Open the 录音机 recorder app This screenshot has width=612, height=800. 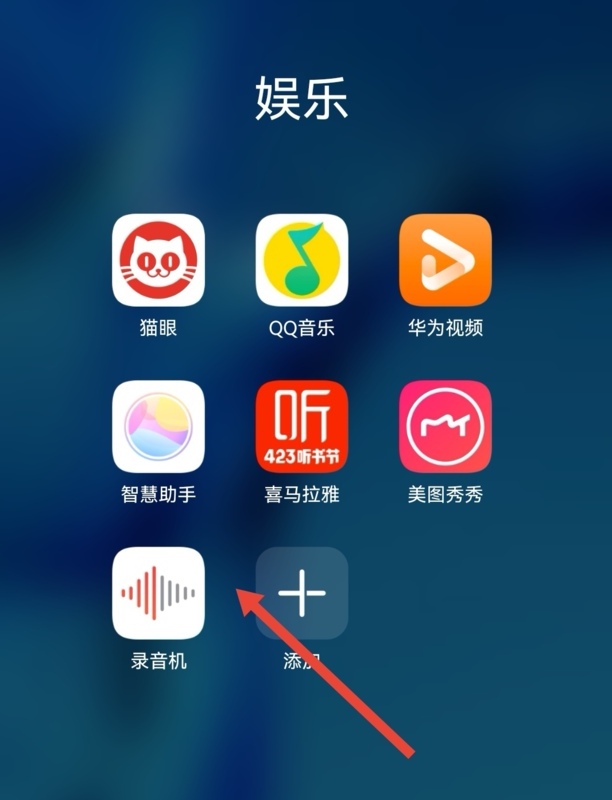tap(158, 593)
